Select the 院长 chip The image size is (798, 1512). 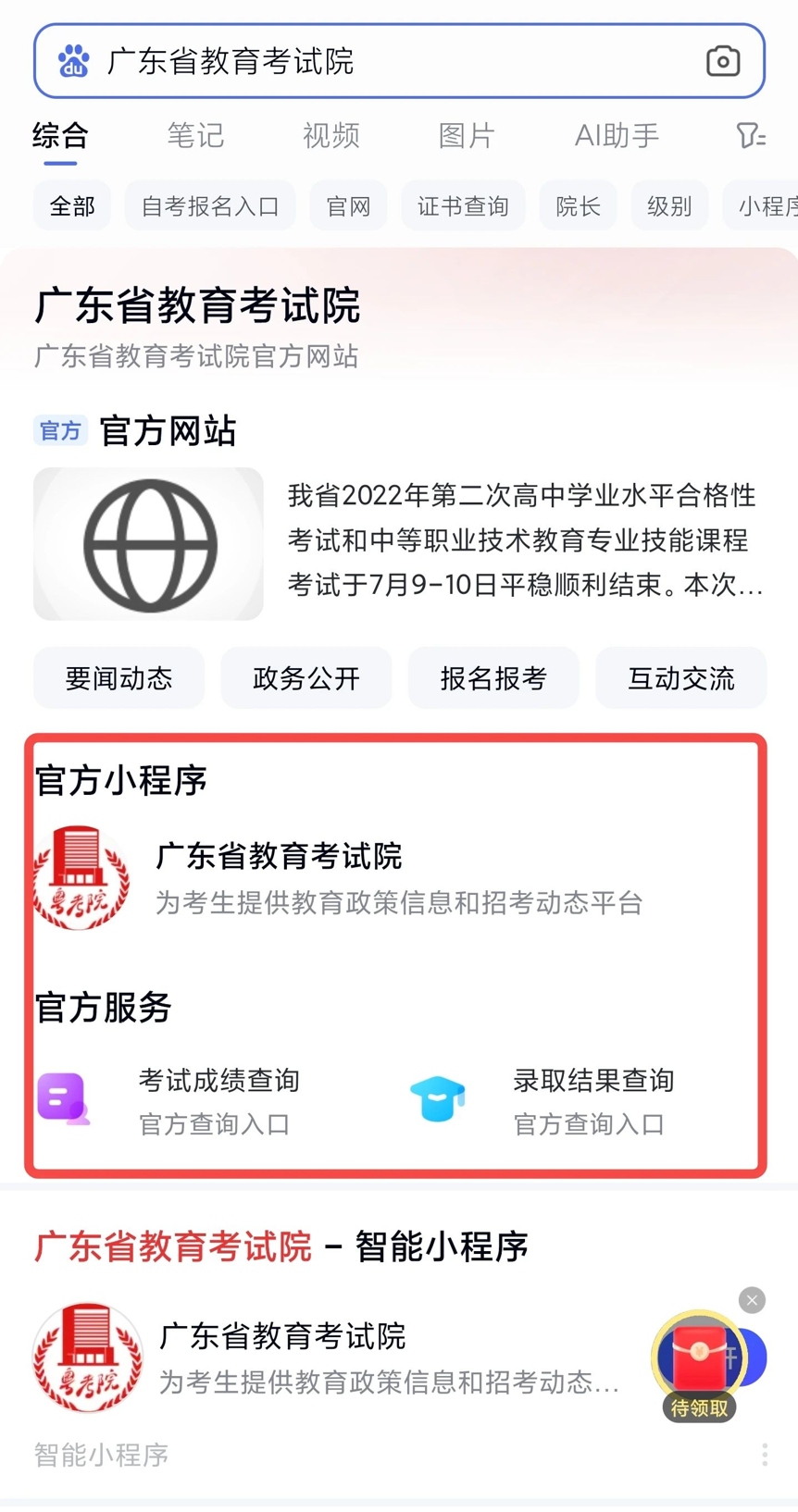[578, 205]
